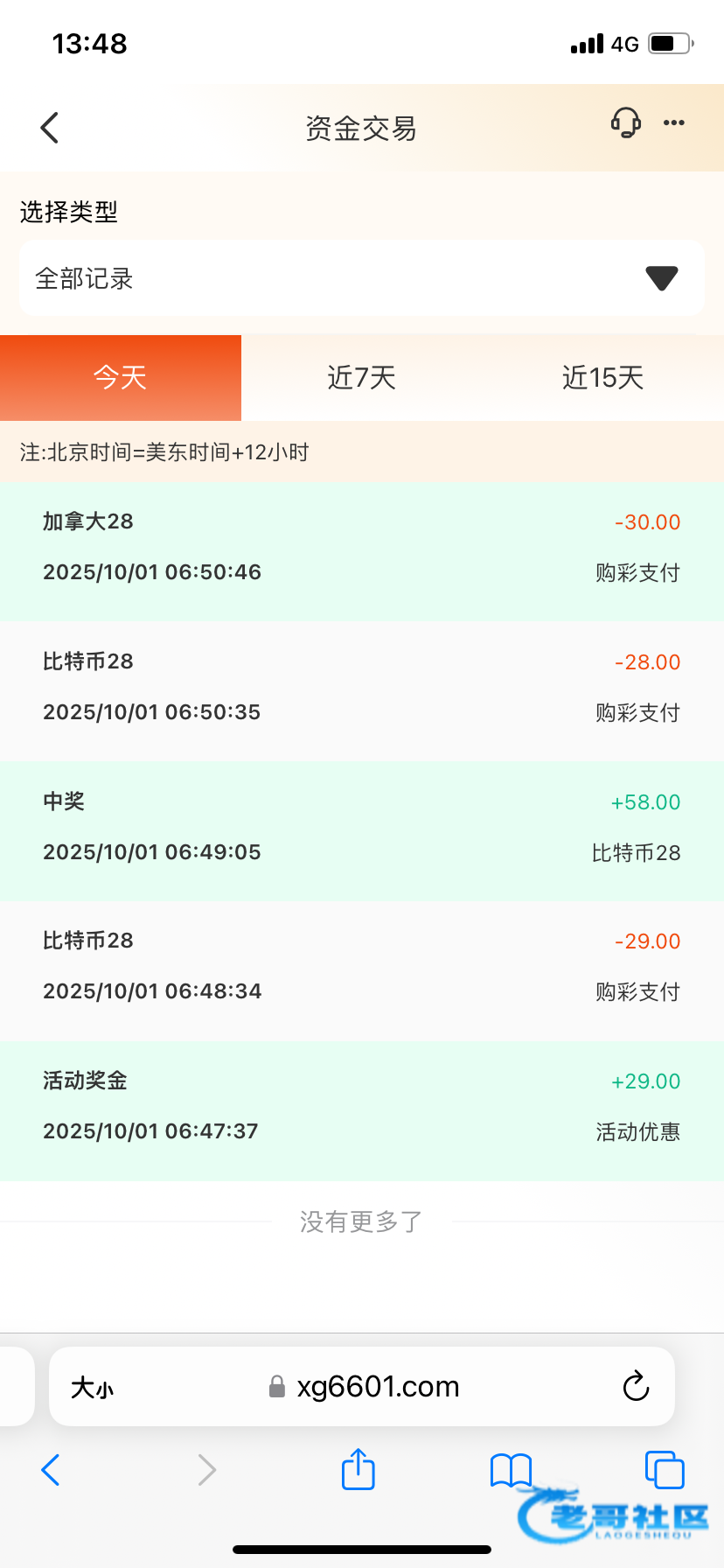Image resolution: width=724 pixels, height=1568 pixels.
Task: Open customer service headset icon
Action: pos(625,123)
